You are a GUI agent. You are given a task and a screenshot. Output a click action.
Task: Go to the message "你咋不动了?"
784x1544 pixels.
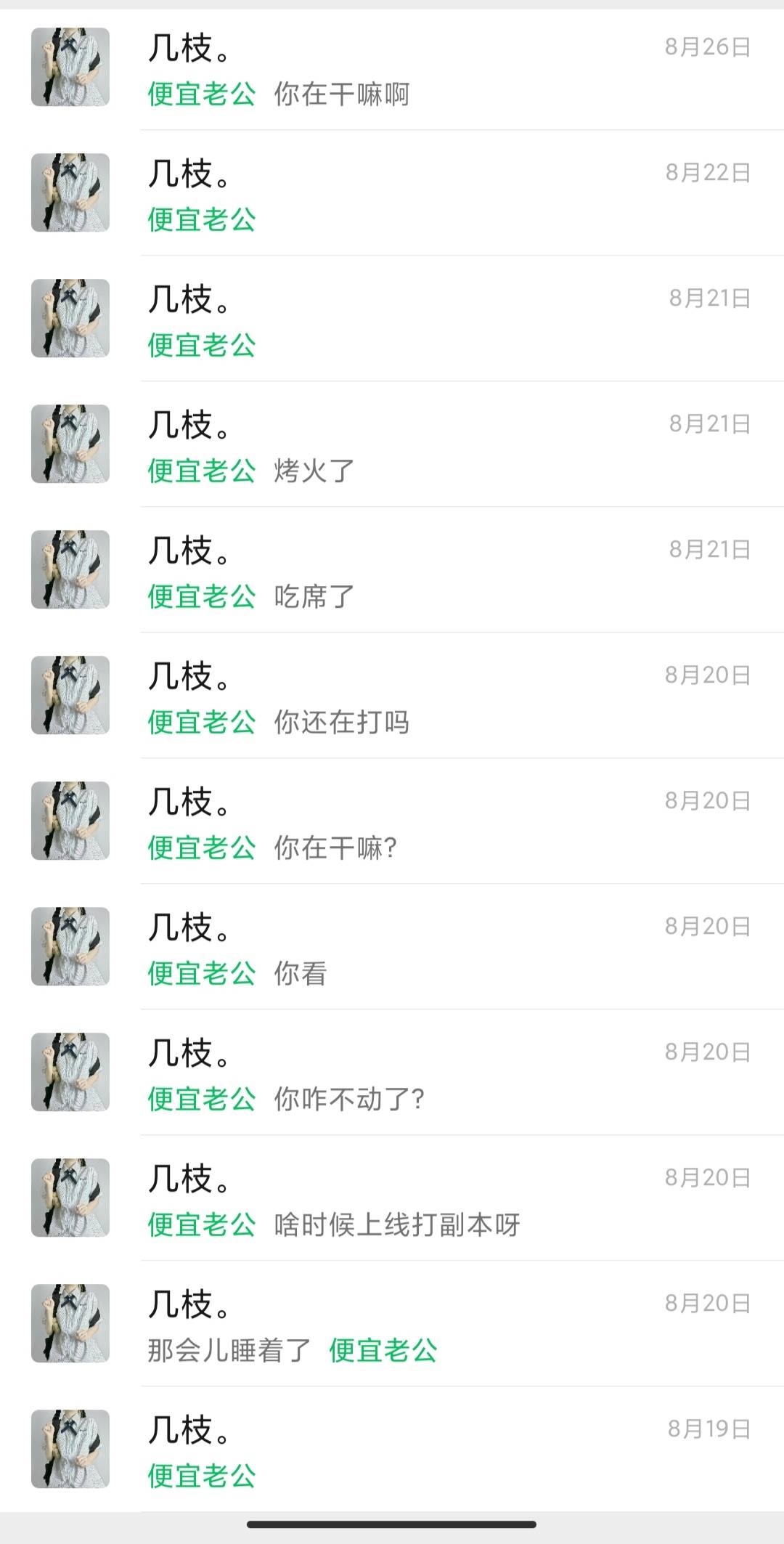click(x=392, y=1074)
